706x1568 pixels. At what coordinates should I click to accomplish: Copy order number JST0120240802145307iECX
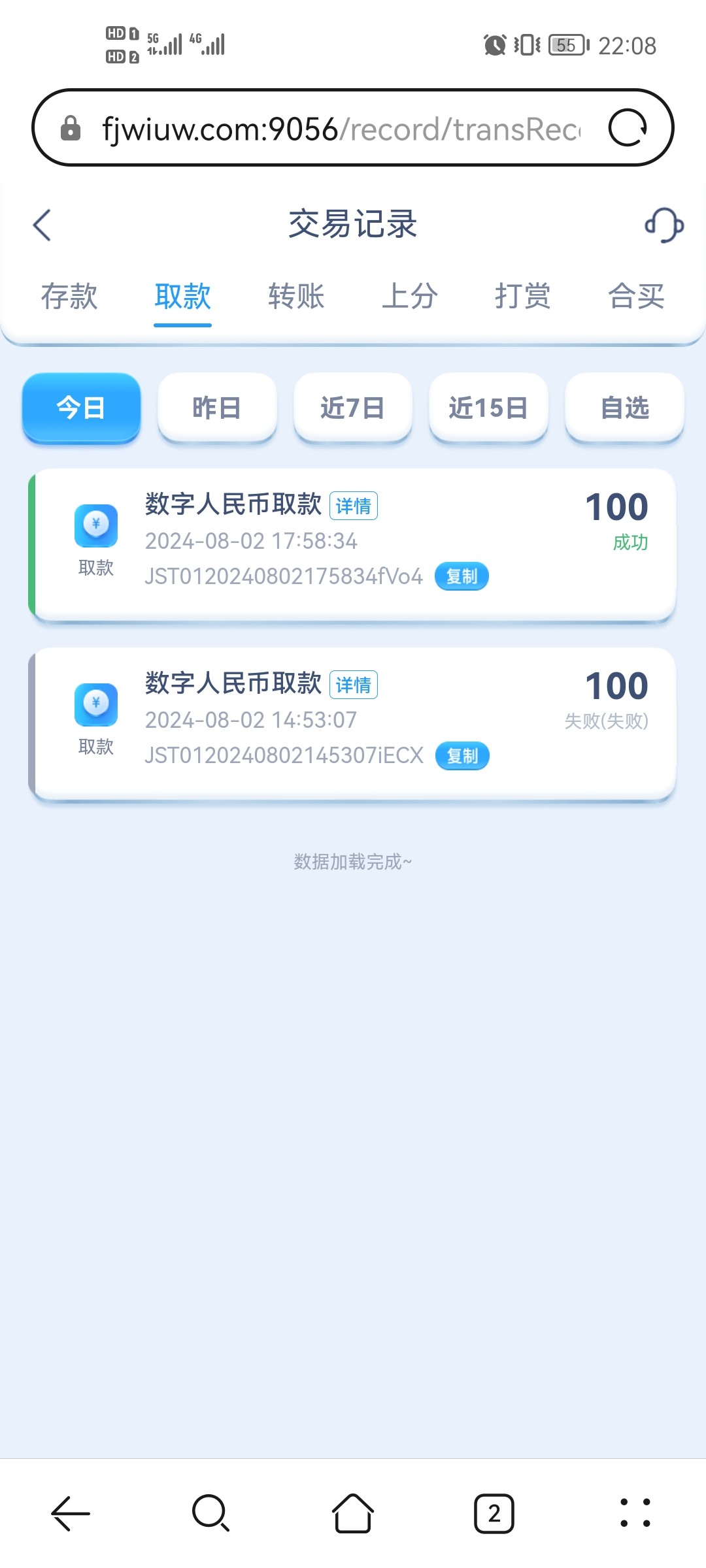[x=462, y=756]
